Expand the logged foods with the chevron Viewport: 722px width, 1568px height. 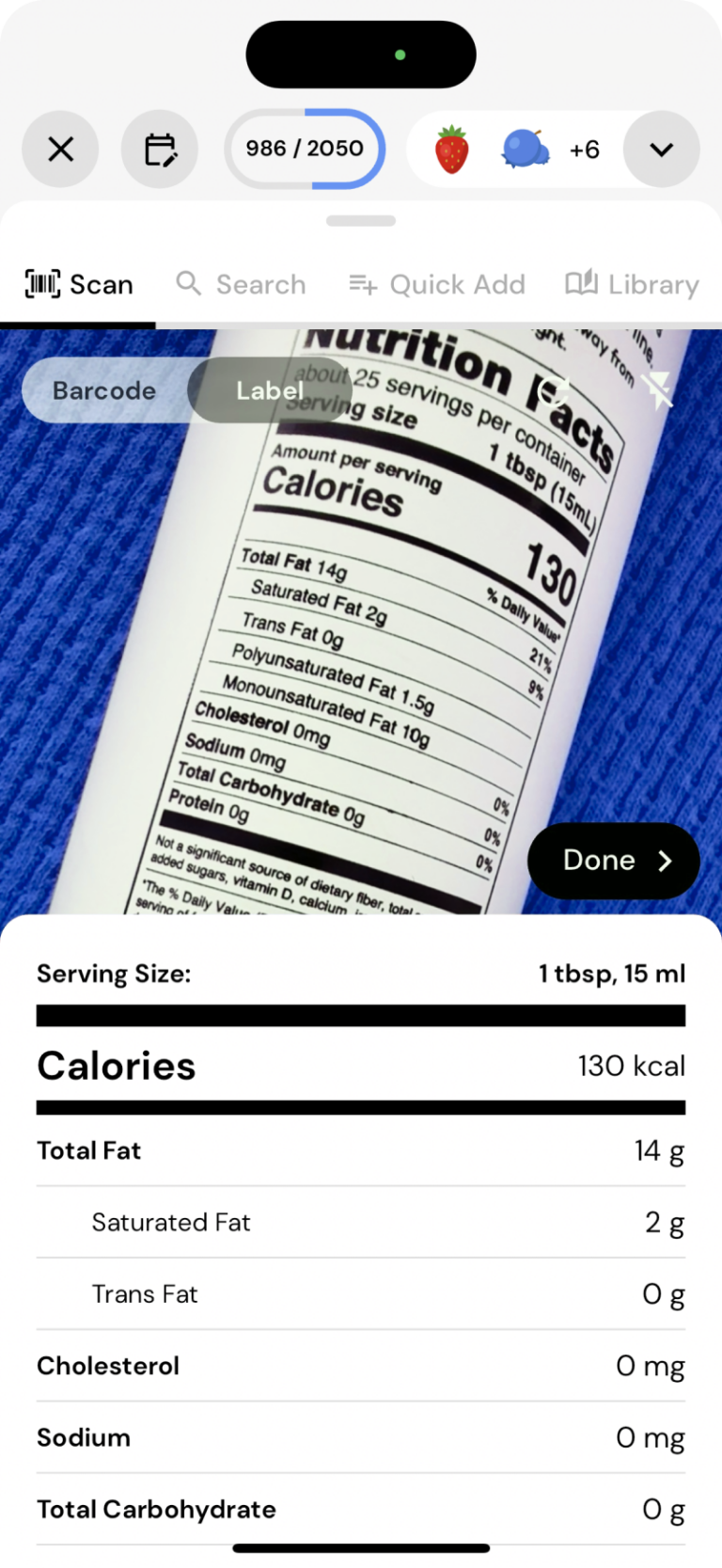pos(661,149)
